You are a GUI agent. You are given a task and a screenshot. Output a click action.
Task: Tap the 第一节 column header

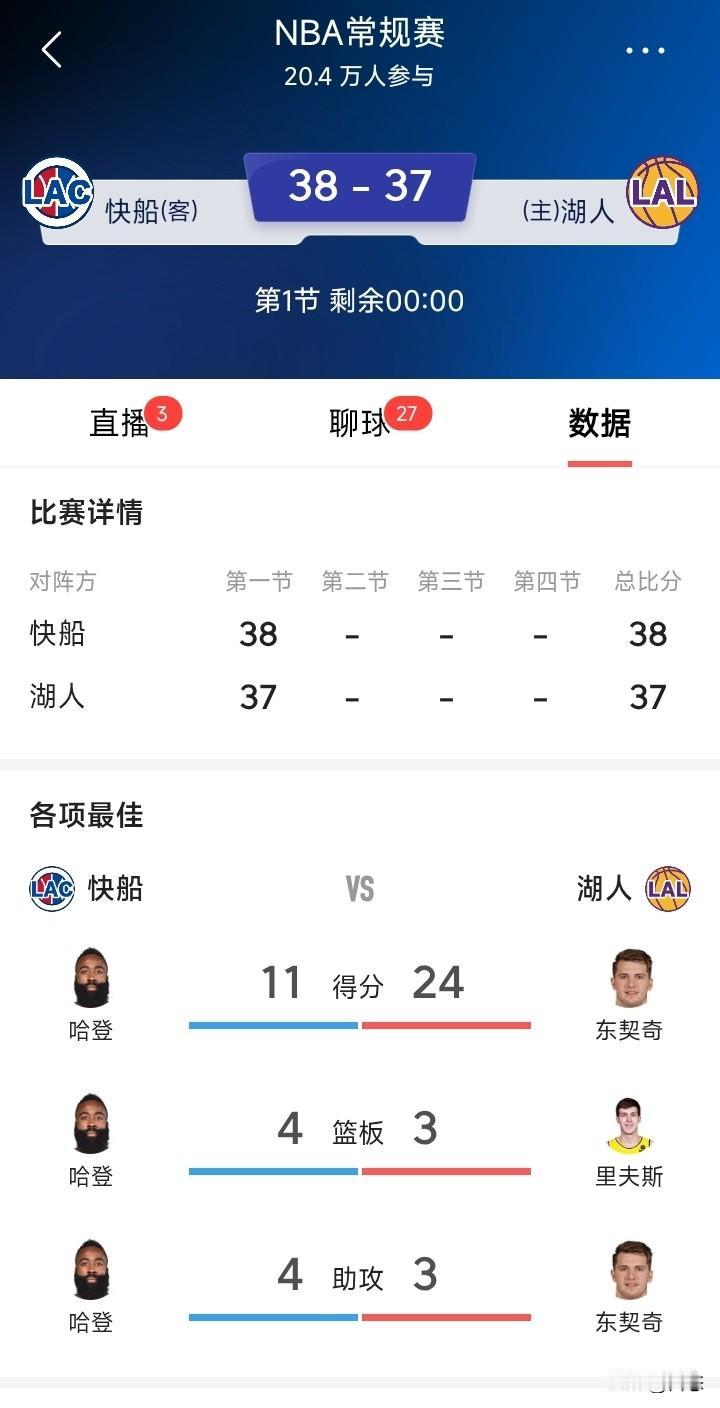[x=258, y=581]
